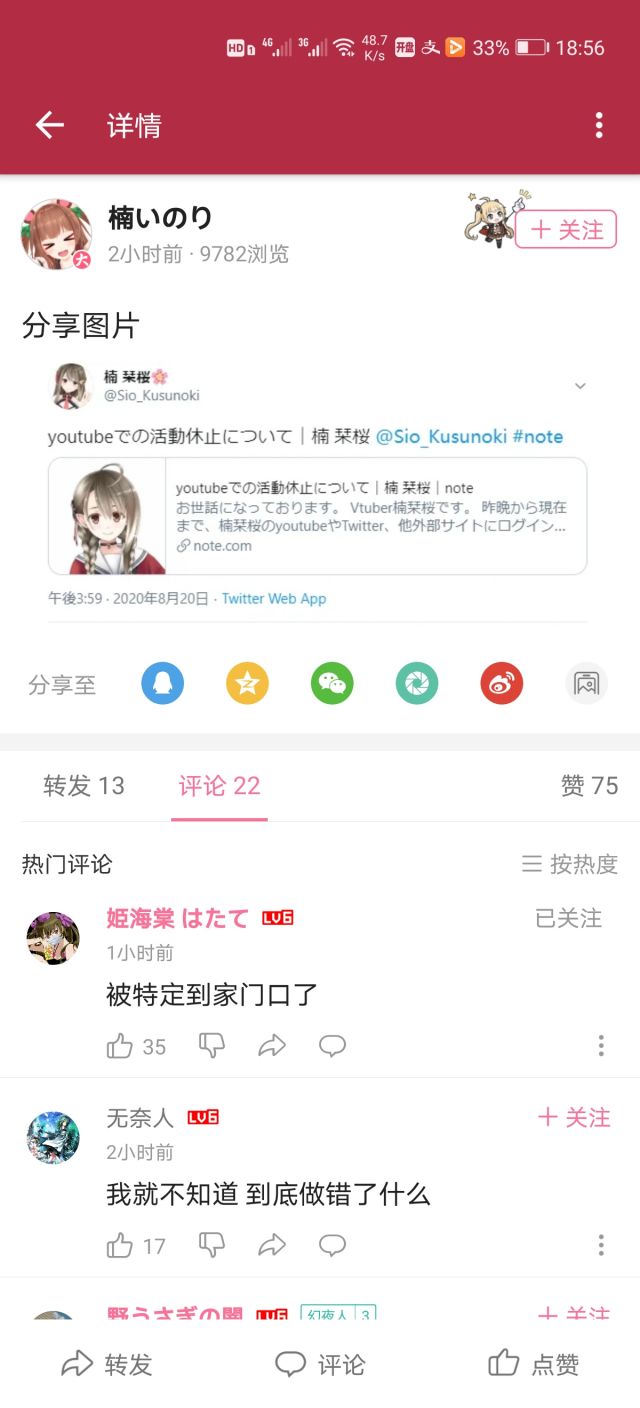
Task: Switch to 赞 75 tab
Action: tap(589, 786)
